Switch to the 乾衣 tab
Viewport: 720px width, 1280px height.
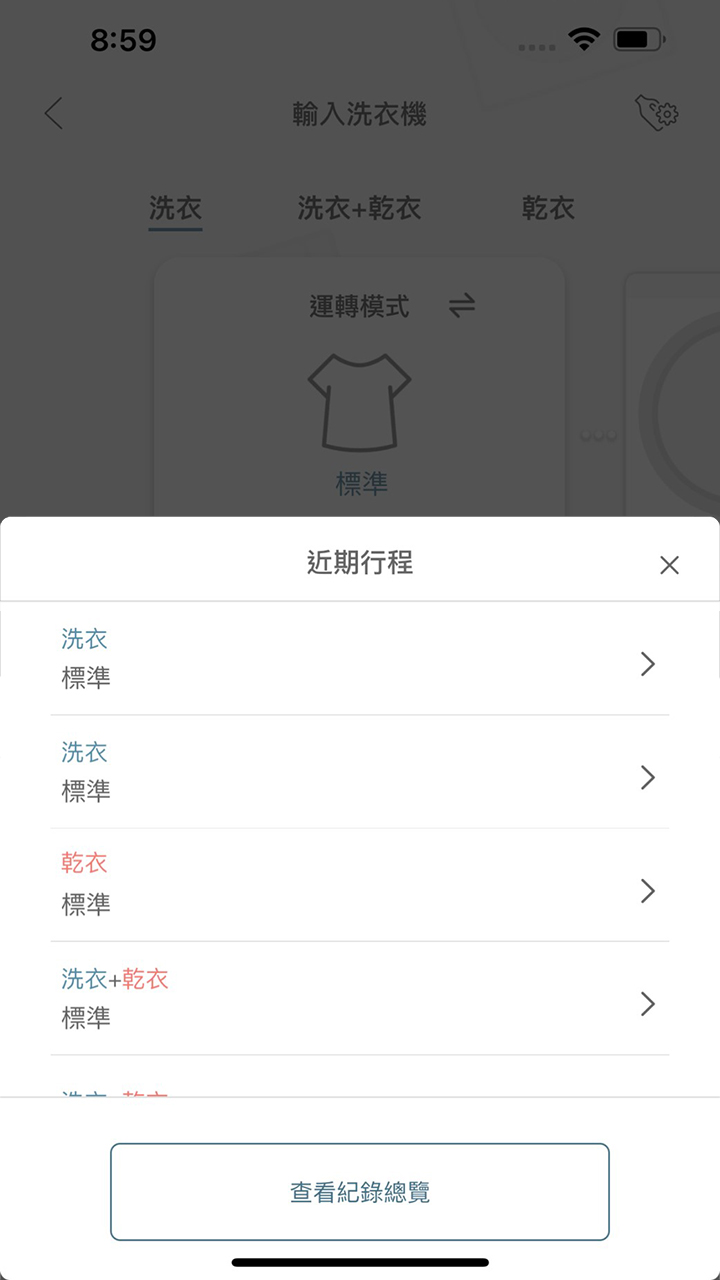tap(547, 209)
